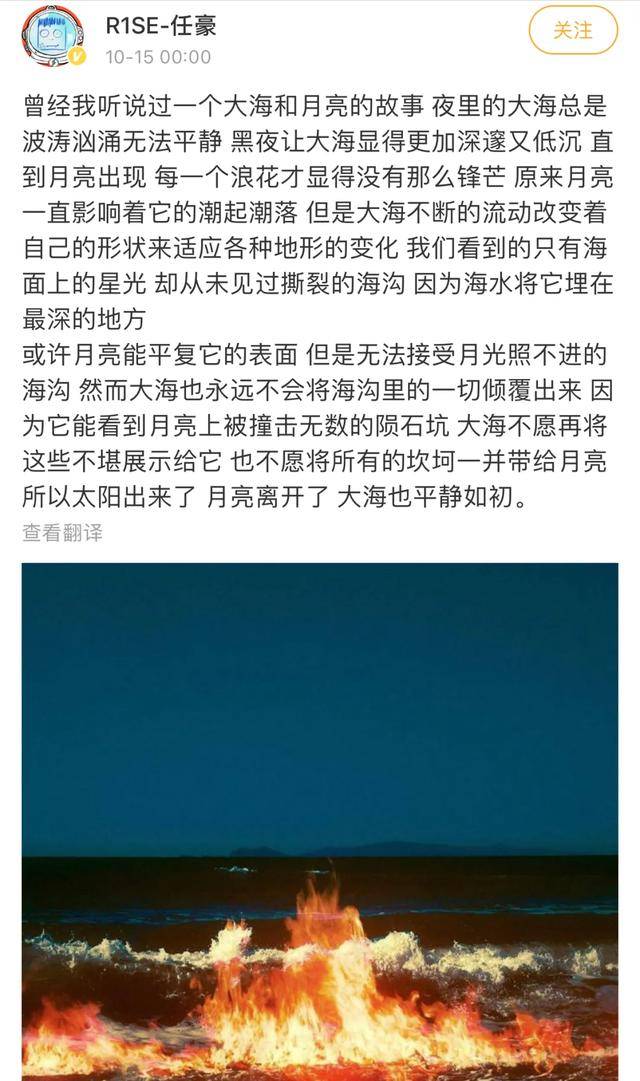This screenshot has height=1081, width=640.
Task: Open R1SE-任豪's profile avatar
Action: 53,36
